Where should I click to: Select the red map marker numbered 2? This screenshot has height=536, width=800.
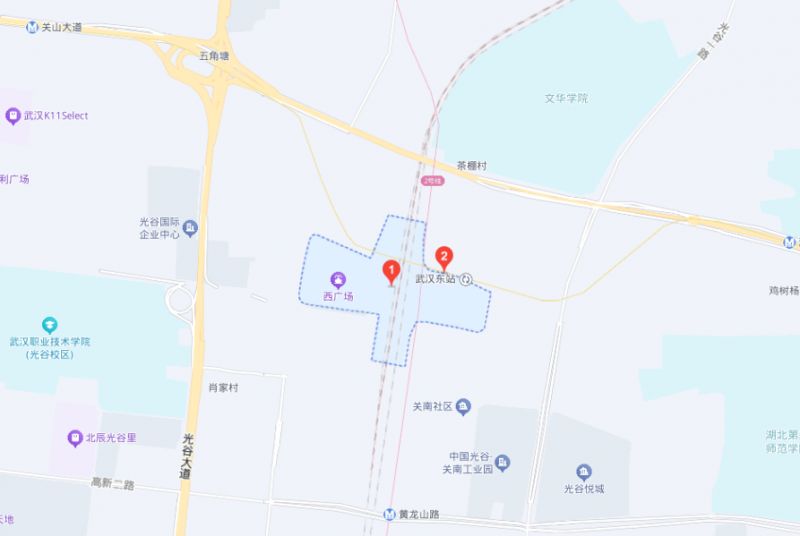pos(445,256)
